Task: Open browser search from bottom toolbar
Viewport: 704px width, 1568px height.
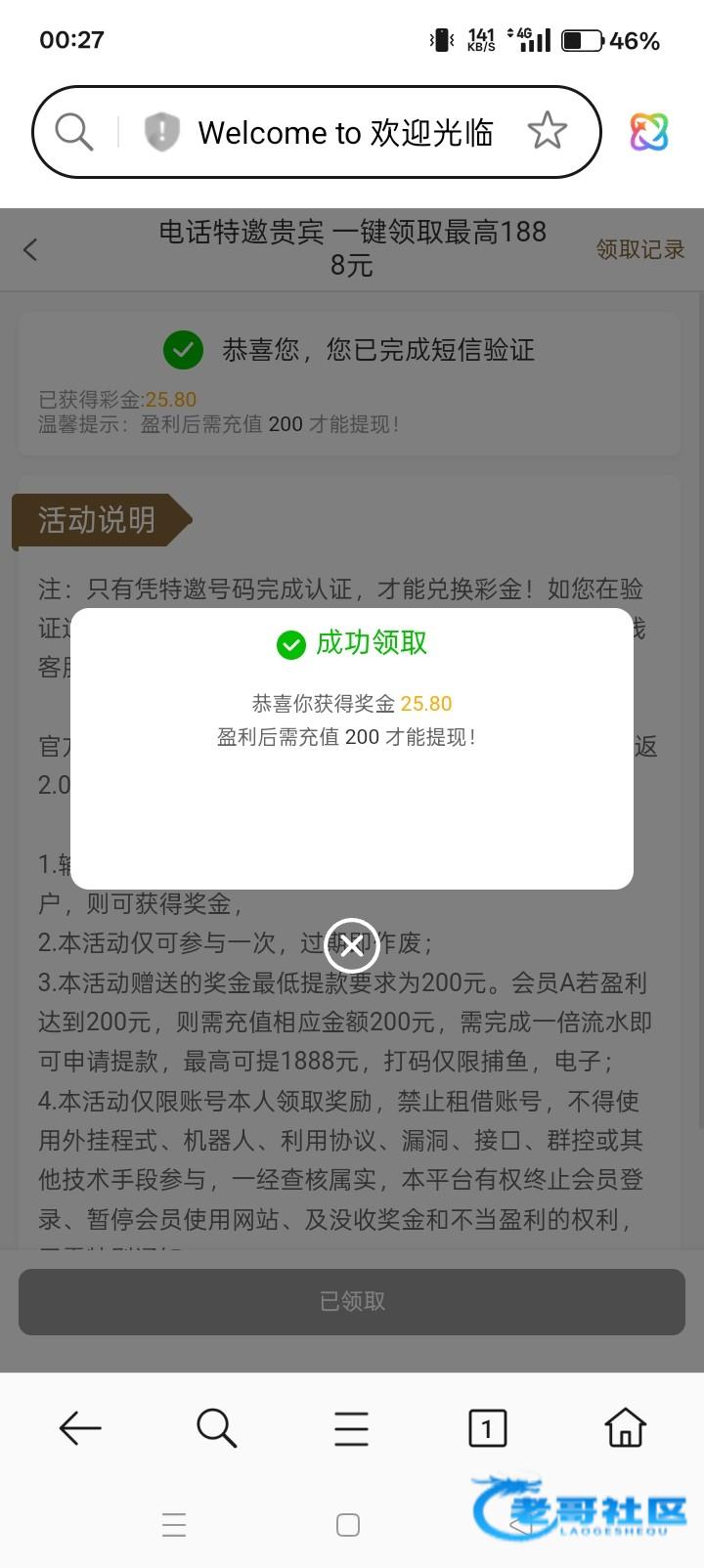Action: (x=216, y=1428)
